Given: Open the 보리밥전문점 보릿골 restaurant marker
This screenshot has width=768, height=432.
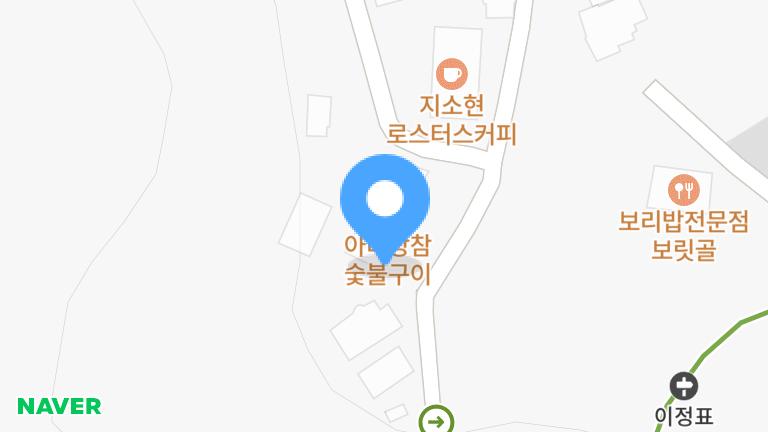Looking at the screenshot, I should click(684, 187).
